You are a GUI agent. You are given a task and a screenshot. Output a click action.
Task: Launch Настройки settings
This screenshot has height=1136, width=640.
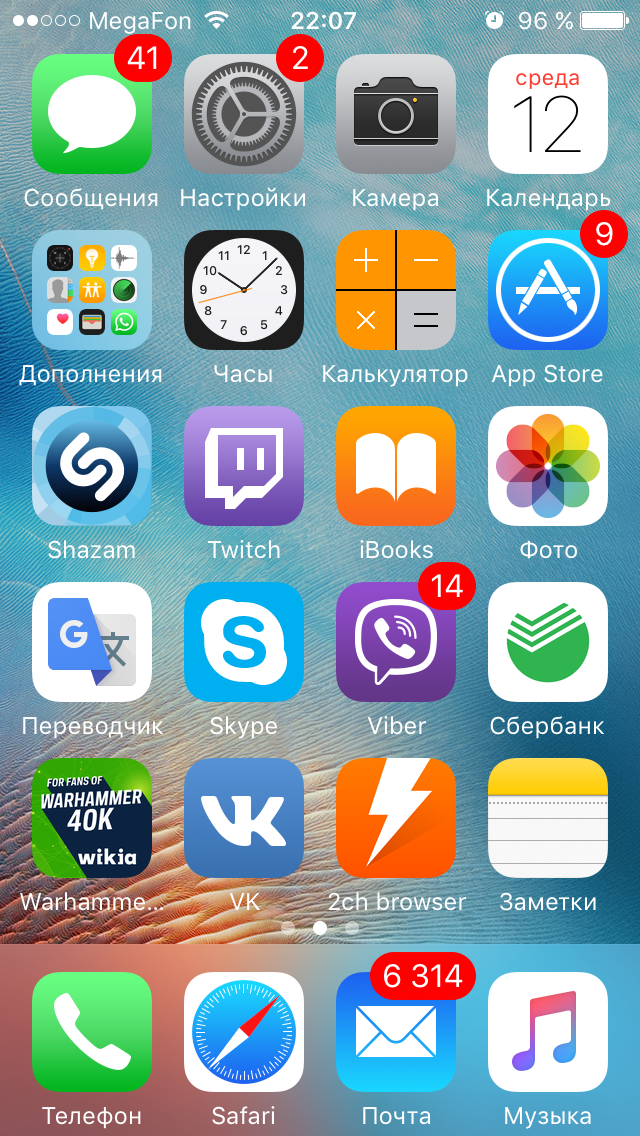pos(244,114)
